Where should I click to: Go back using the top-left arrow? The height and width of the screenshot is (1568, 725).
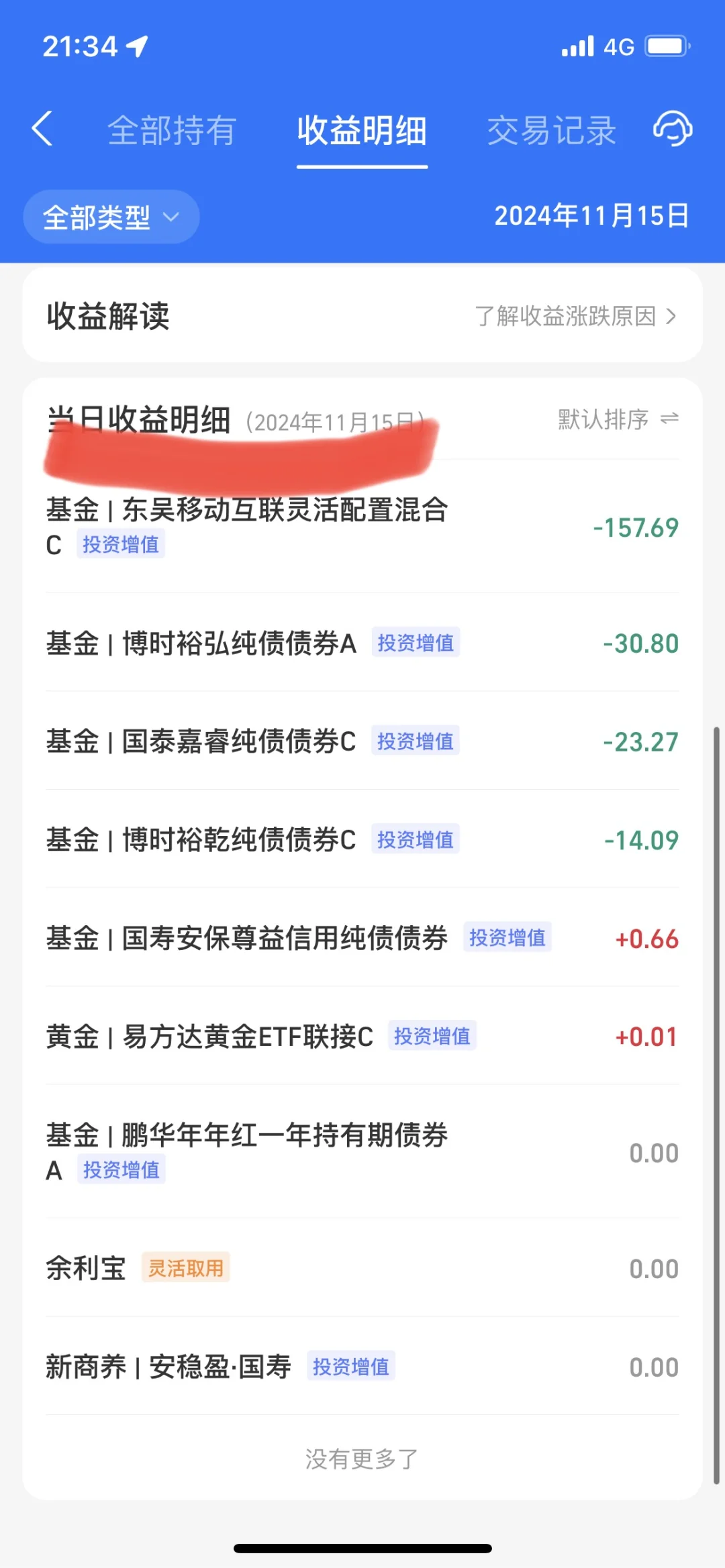pos(42,129)
